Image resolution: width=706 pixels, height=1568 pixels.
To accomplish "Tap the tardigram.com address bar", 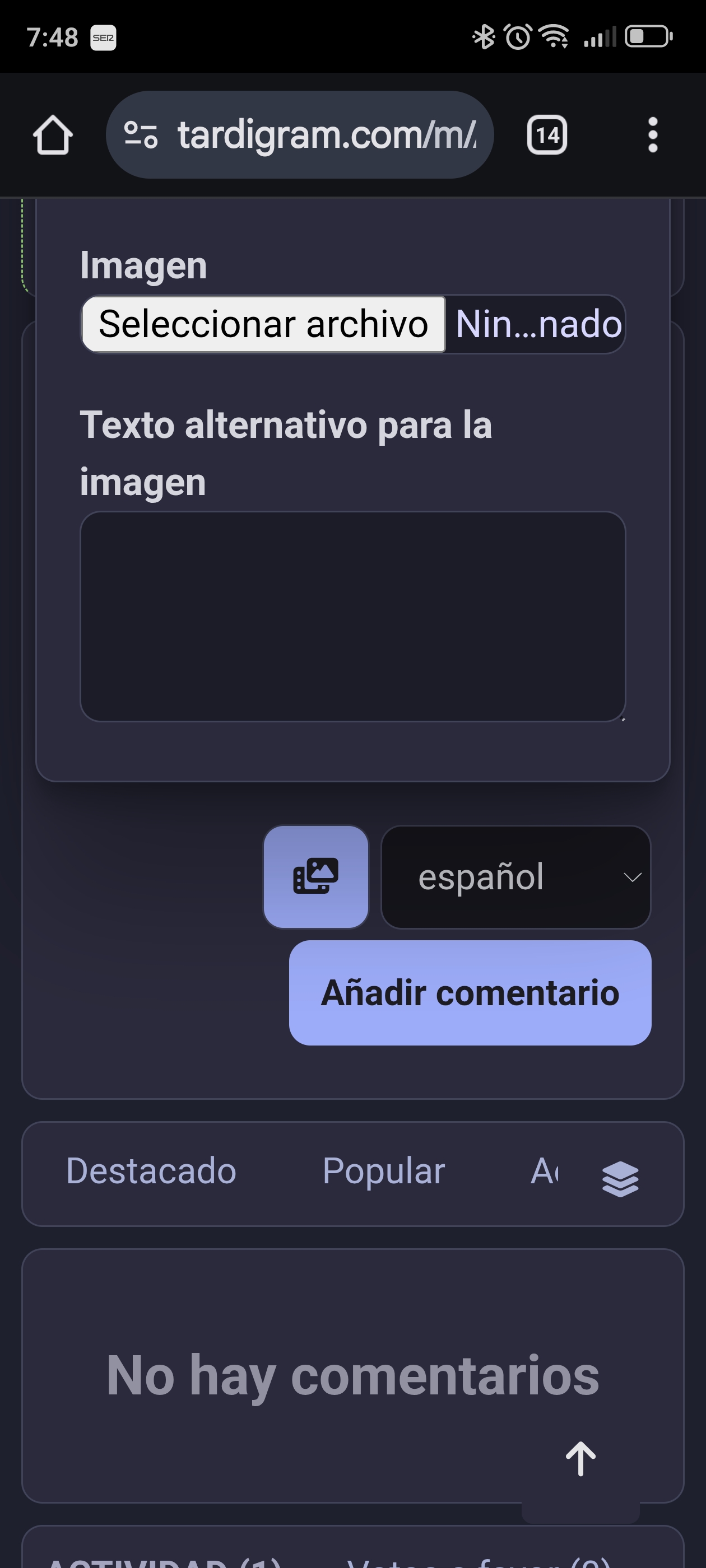I will [x=300, y=134].
